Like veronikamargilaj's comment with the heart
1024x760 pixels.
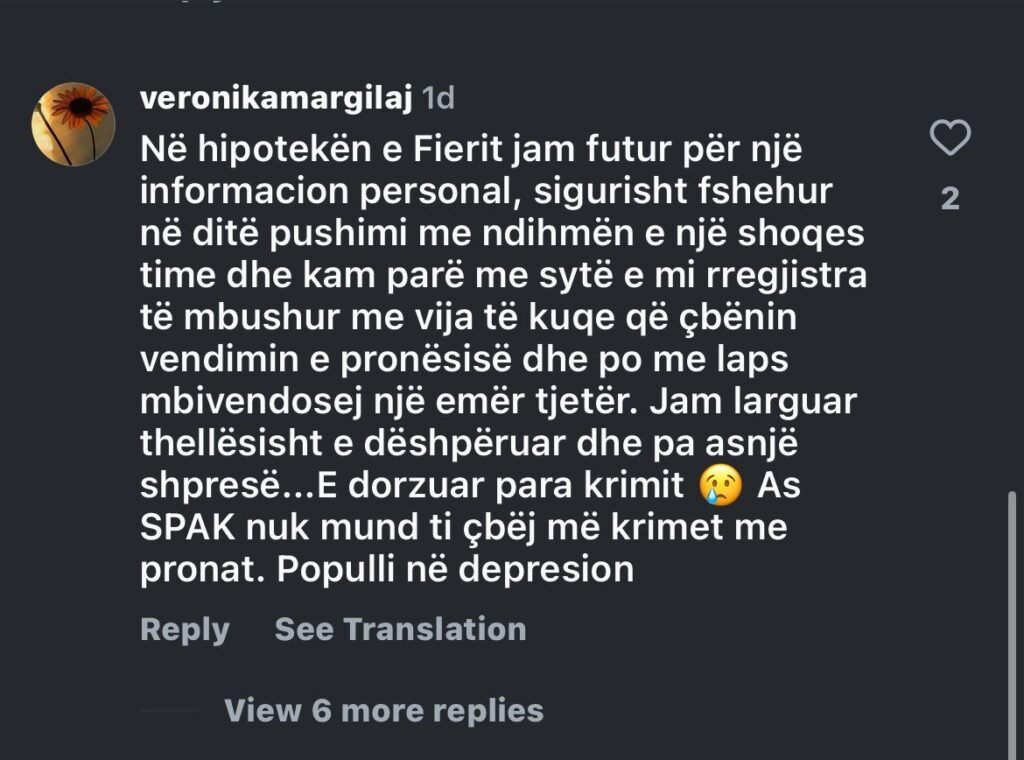949,137
